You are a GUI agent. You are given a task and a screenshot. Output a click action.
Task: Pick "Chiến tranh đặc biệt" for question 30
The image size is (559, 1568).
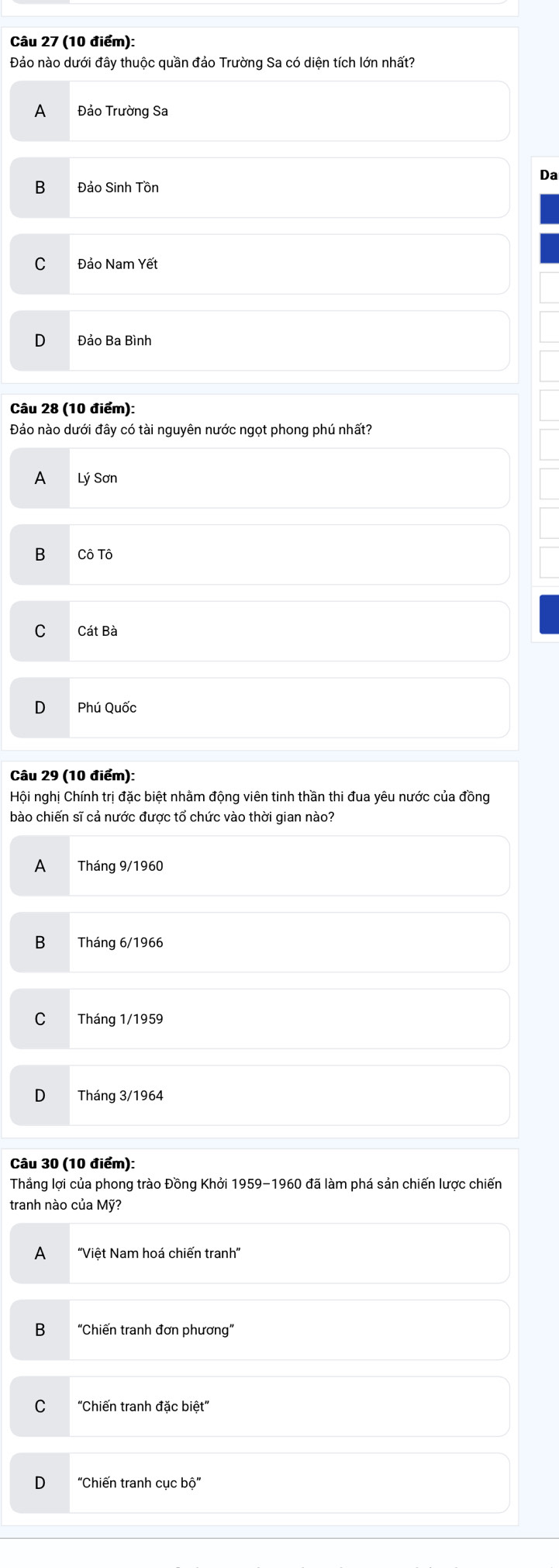259,1407
